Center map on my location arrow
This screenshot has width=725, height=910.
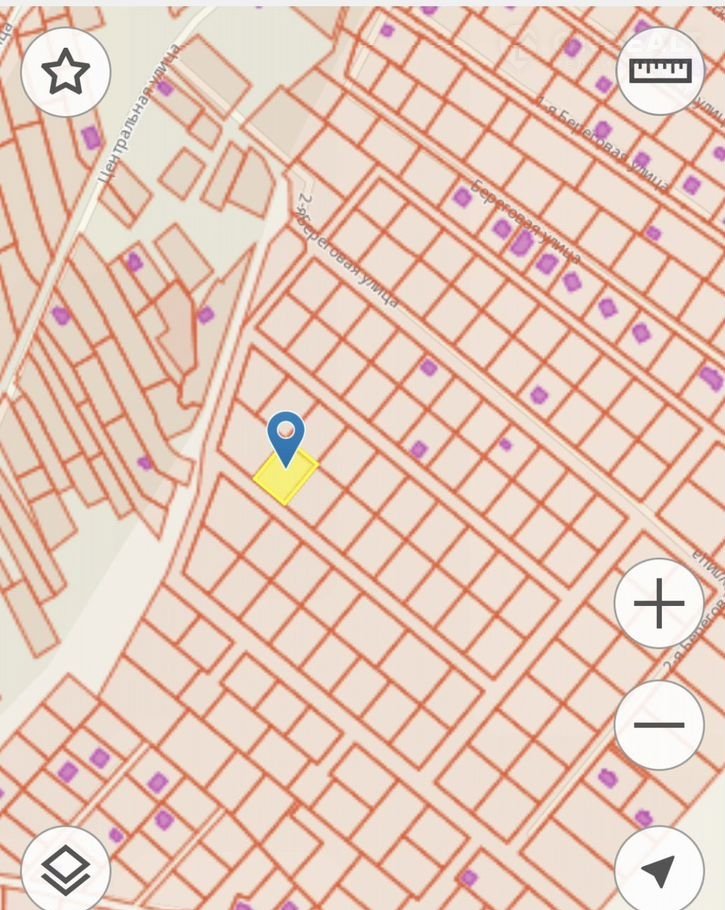[x=659, y=870]
